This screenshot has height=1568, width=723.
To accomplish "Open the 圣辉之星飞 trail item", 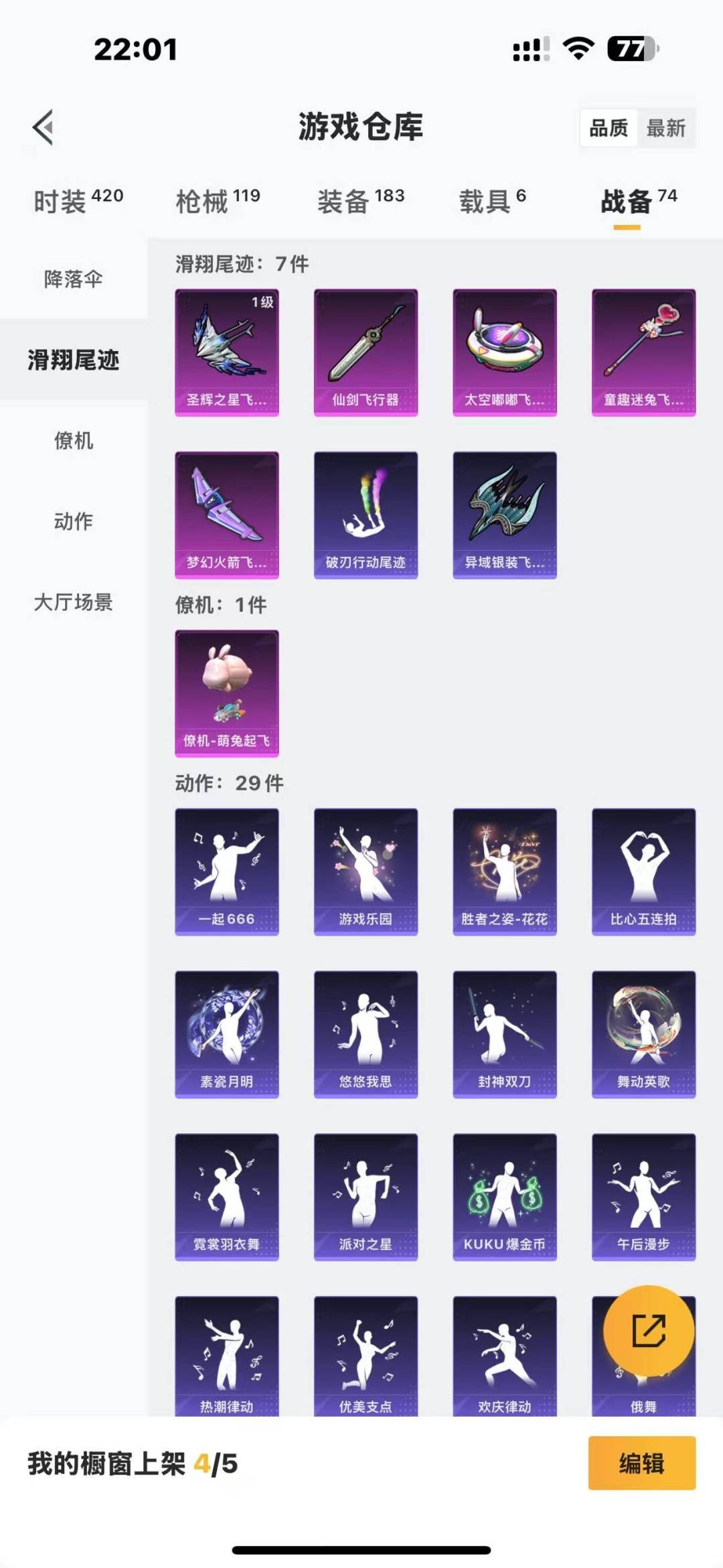I will pos(227,352).
